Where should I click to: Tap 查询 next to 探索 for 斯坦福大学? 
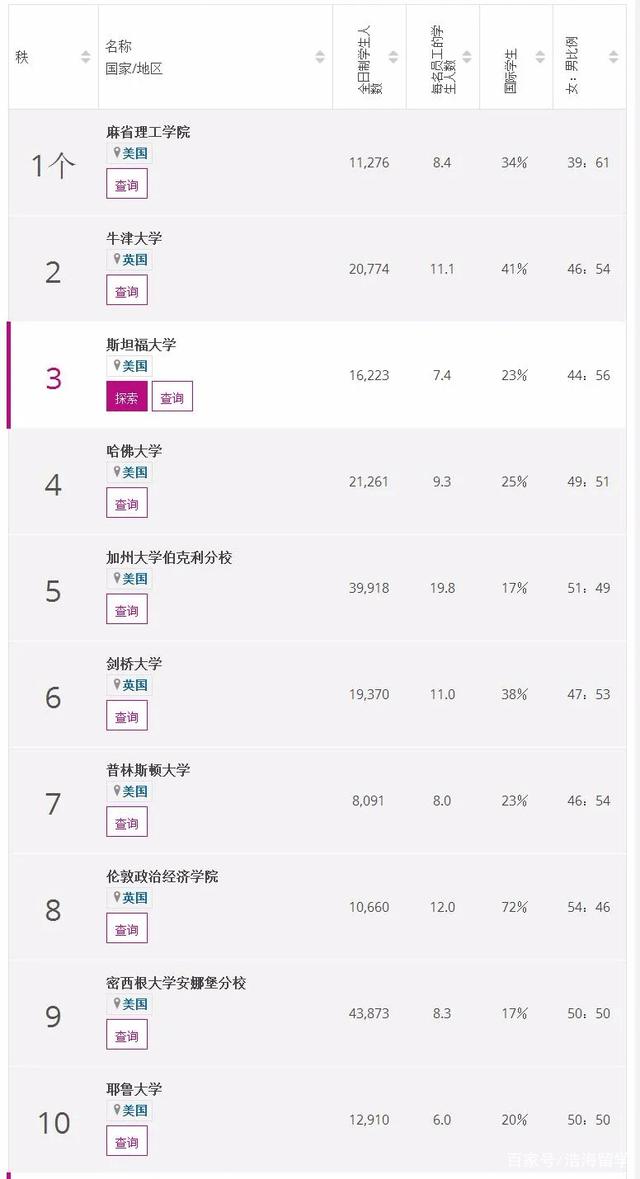coord(172,397)
